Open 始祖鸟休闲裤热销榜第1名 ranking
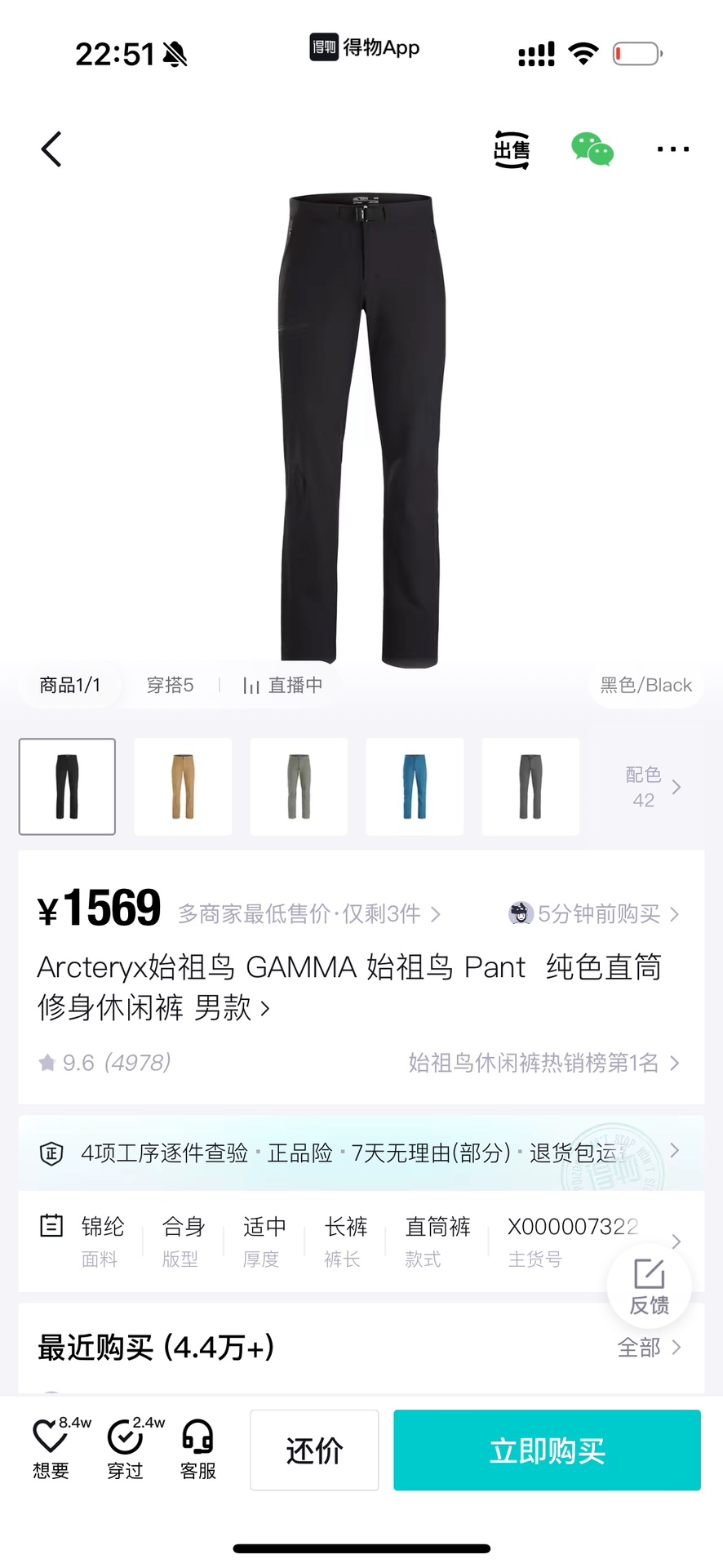Viewport: 723px width, 1568px height. (x=543, y=1063)
